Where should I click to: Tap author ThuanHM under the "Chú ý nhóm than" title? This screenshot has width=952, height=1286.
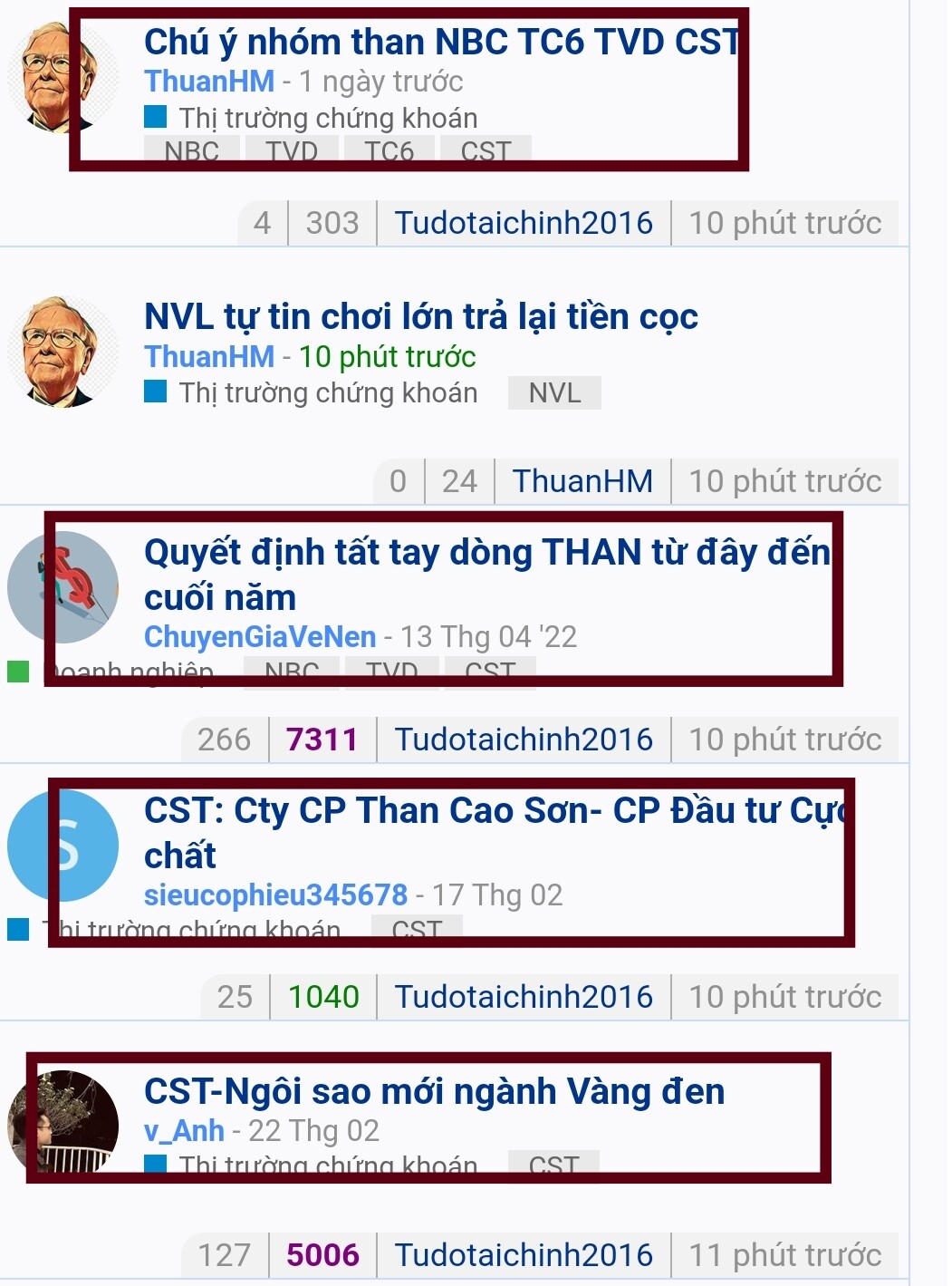point(208,82)
